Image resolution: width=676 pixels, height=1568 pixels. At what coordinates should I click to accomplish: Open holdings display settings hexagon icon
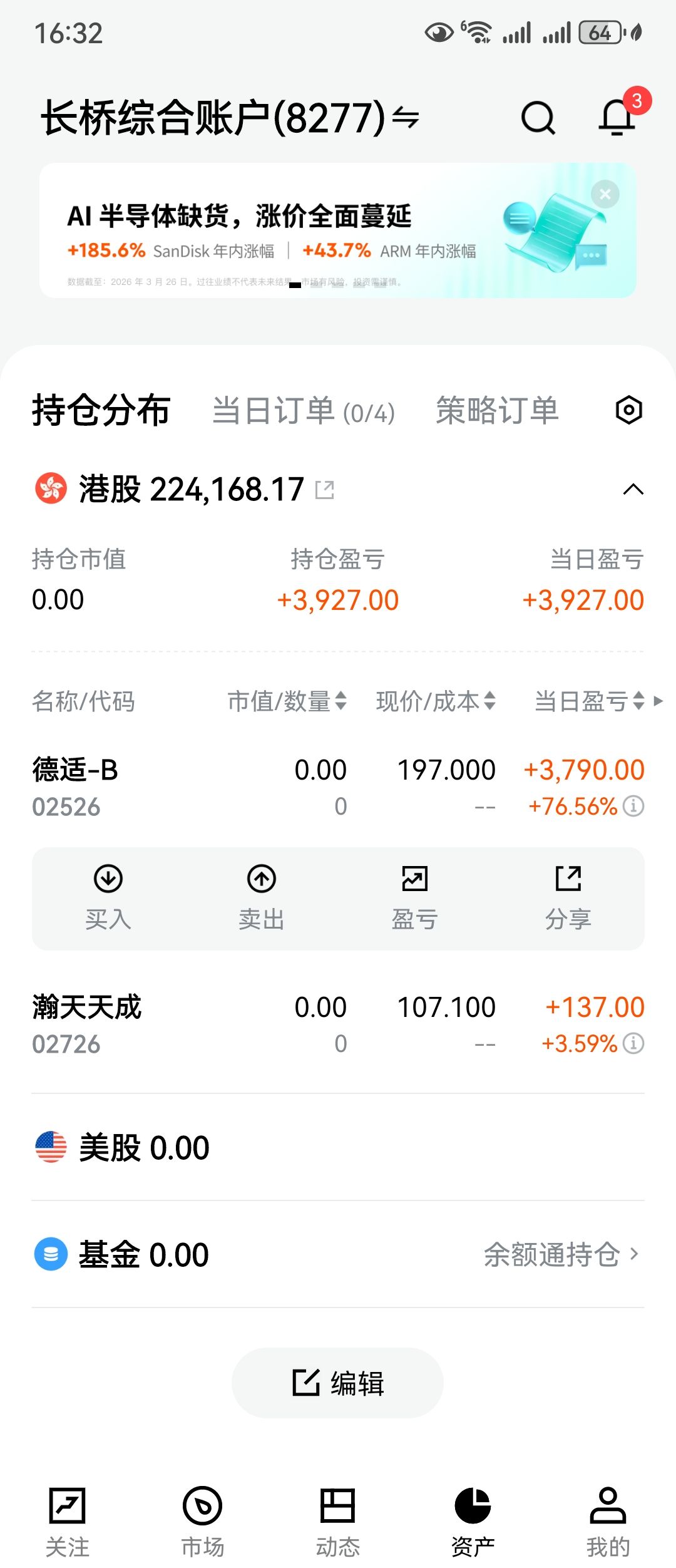628,411
